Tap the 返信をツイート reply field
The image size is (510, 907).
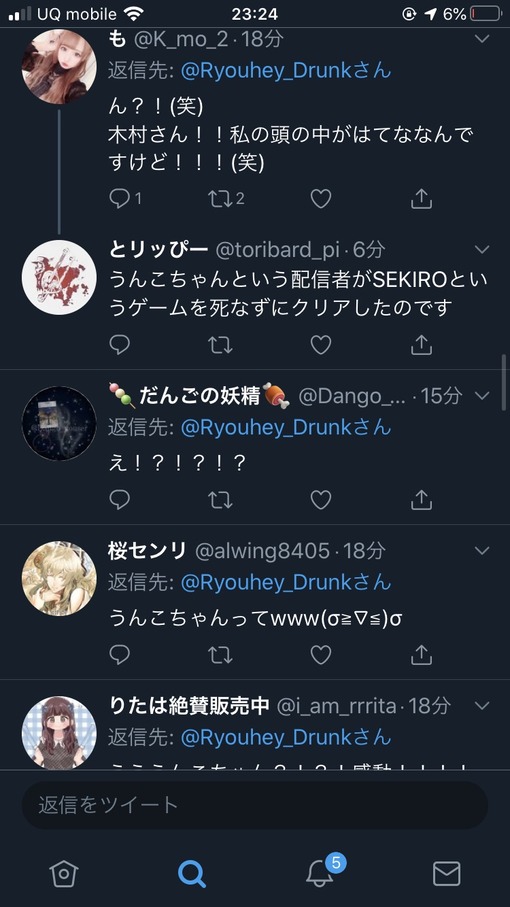click(x=255, y=805)
